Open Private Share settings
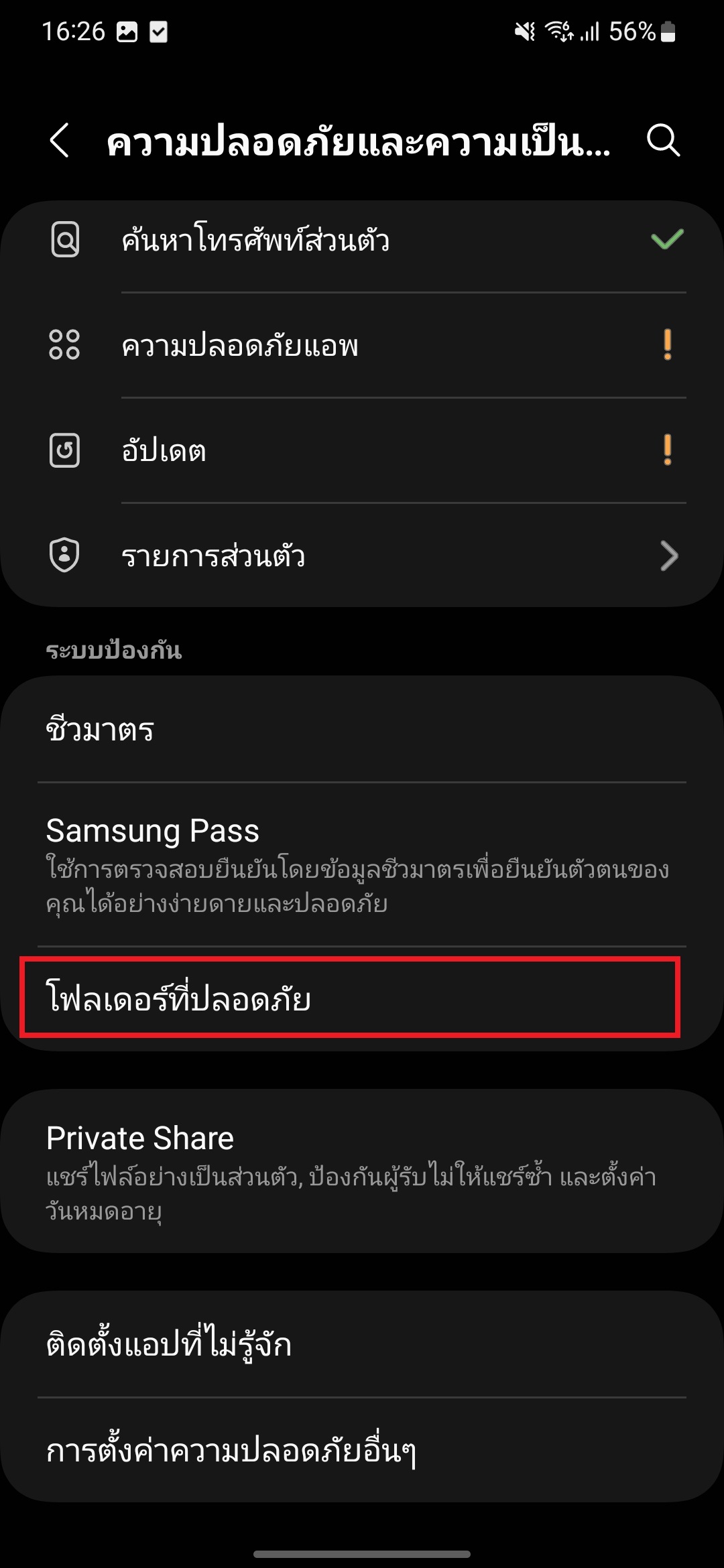Viewport: 724px width, 1568px height. [x=362, y=1171]
